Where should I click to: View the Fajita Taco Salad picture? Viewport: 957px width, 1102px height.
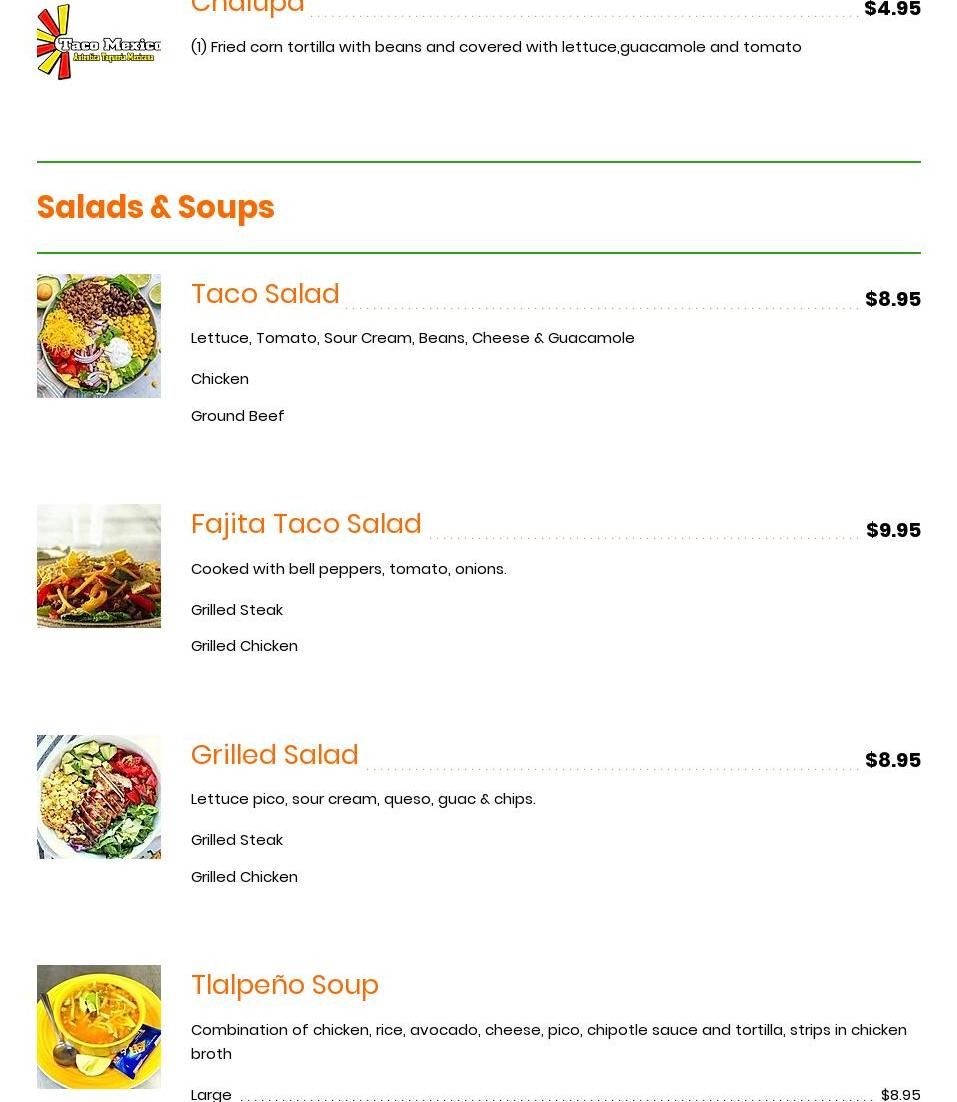(x=98, y=566)
